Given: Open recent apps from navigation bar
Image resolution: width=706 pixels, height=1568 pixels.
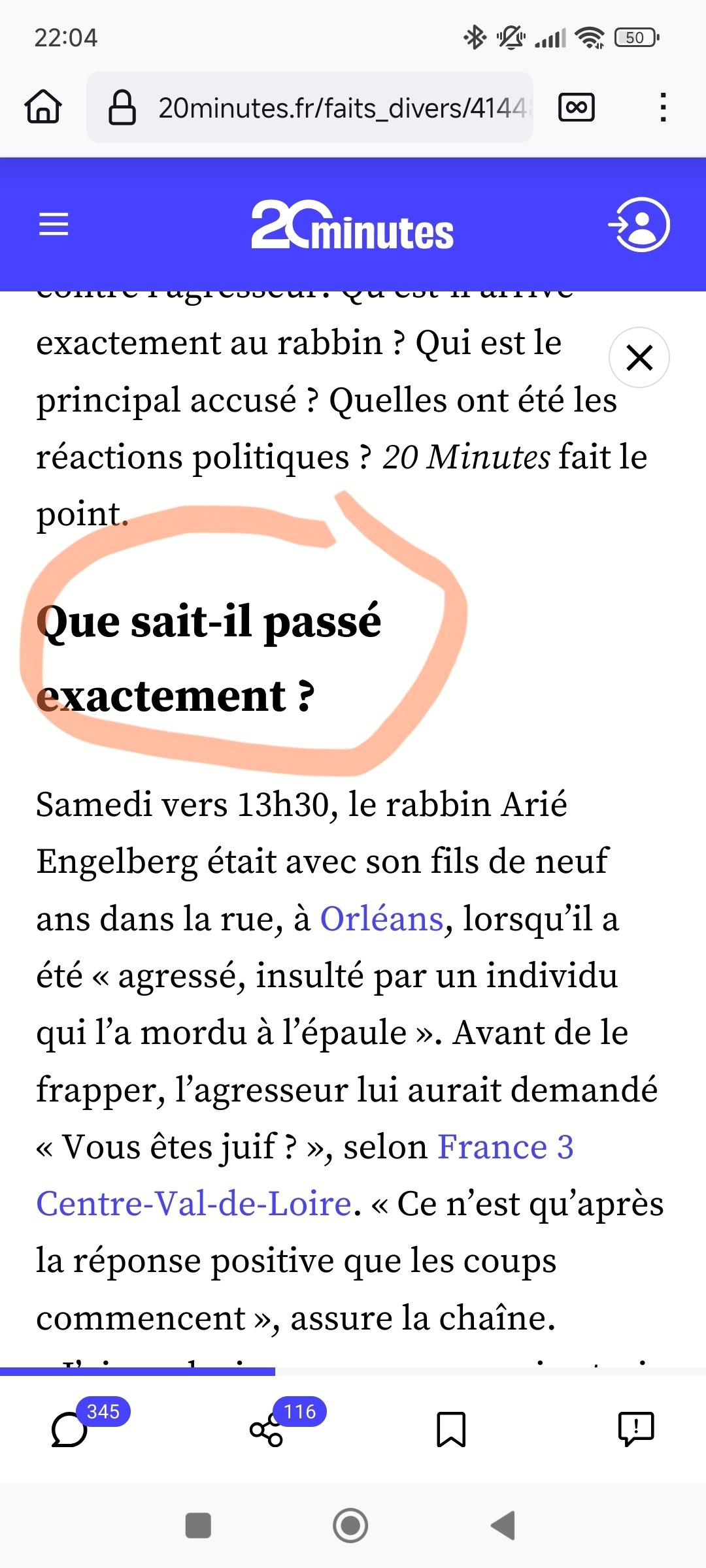Looking at the screenshot, I should coord(198,1526).
